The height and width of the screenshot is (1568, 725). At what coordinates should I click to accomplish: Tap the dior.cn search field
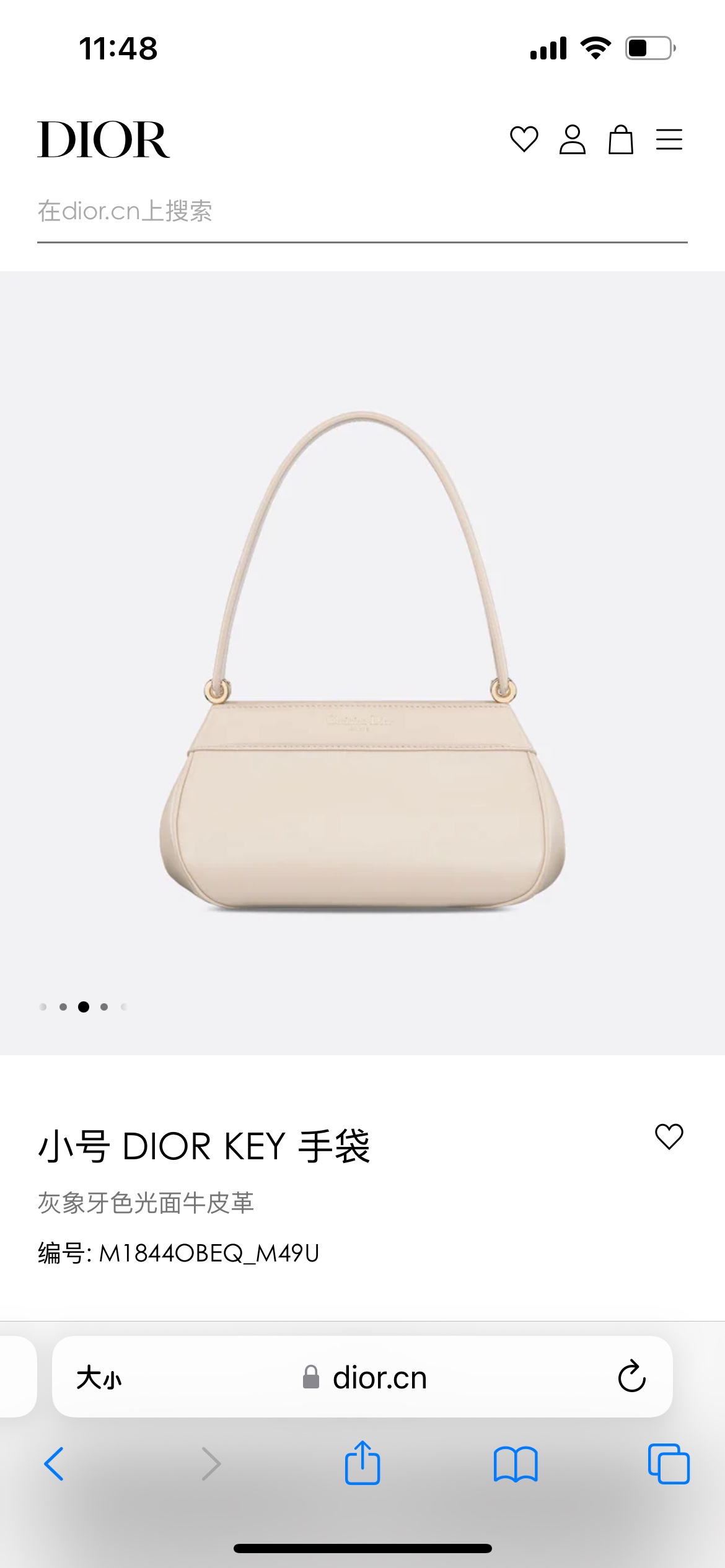[362, 212]
